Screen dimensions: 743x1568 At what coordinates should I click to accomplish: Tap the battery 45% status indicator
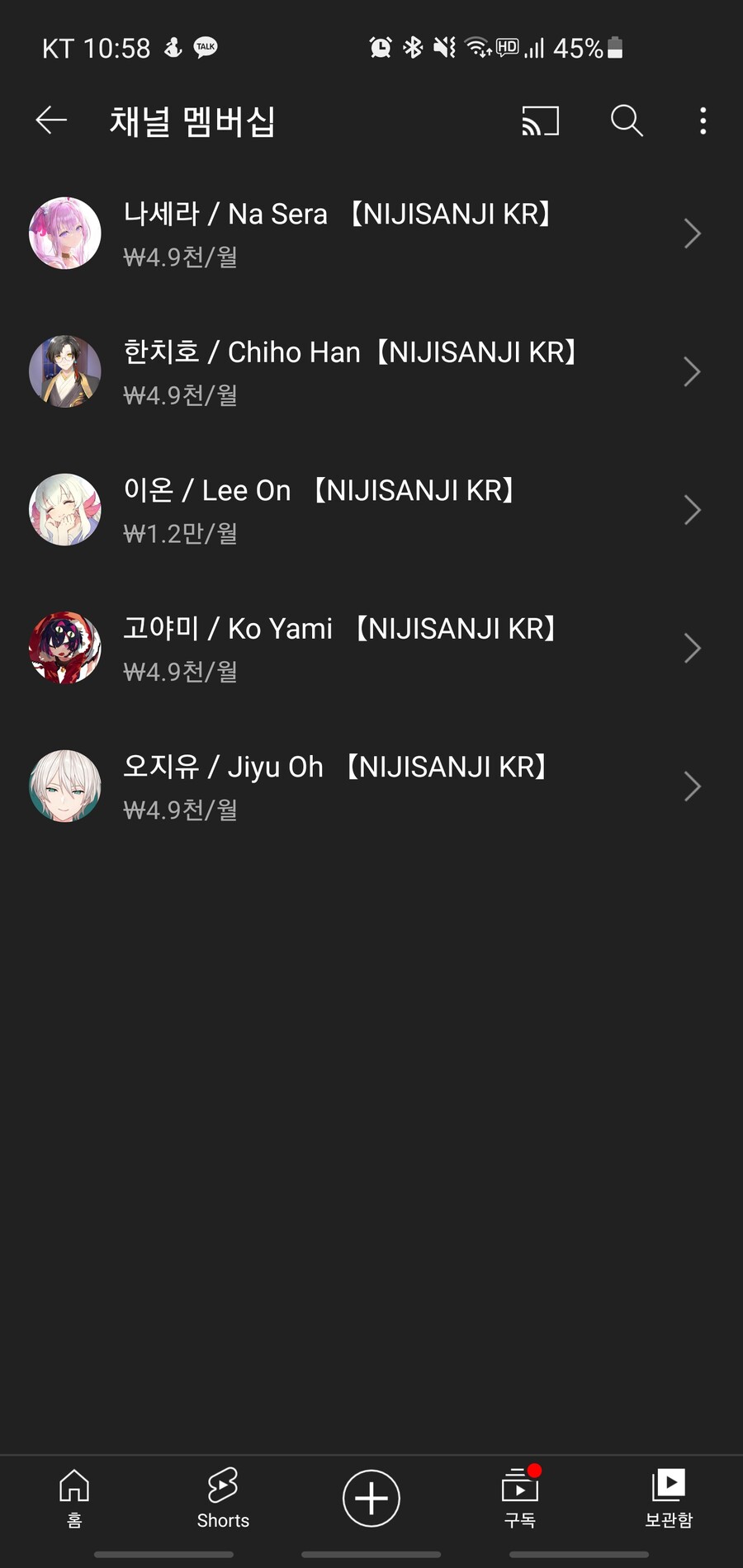pos(588,48)
